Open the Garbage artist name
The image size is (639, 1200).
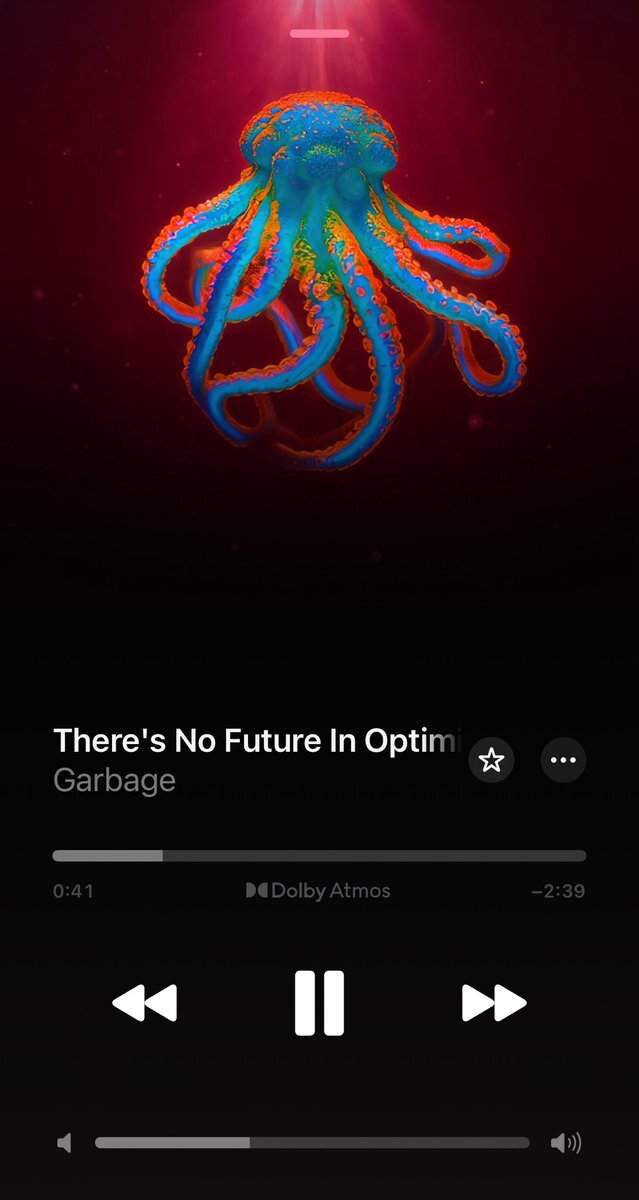click(x=114, y=780)
